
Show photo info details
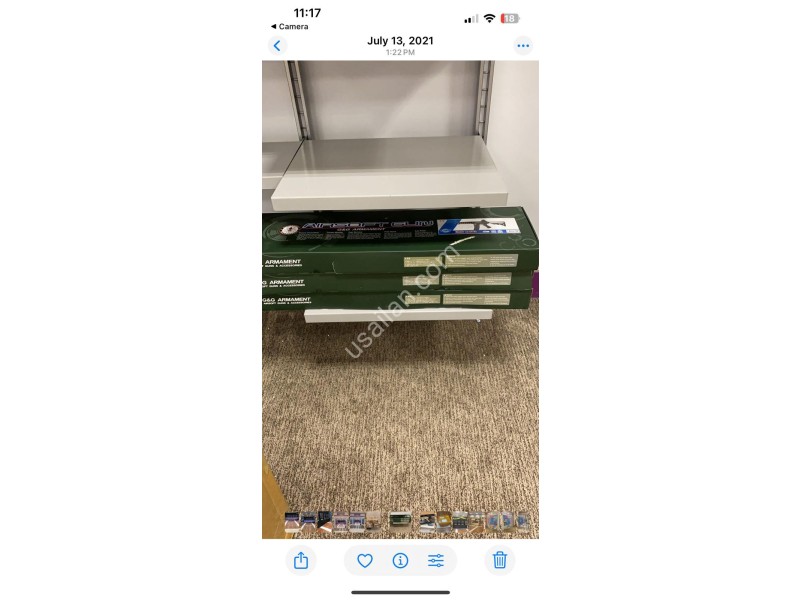pos(400,561)
